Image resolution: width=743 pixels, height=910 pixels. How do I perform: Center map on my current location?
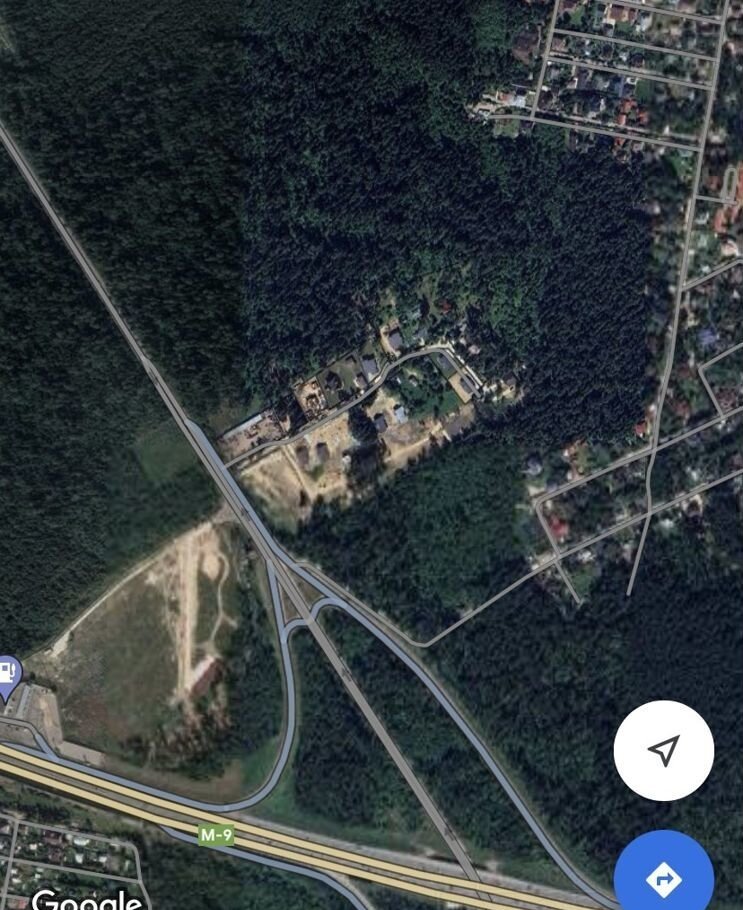663,750
